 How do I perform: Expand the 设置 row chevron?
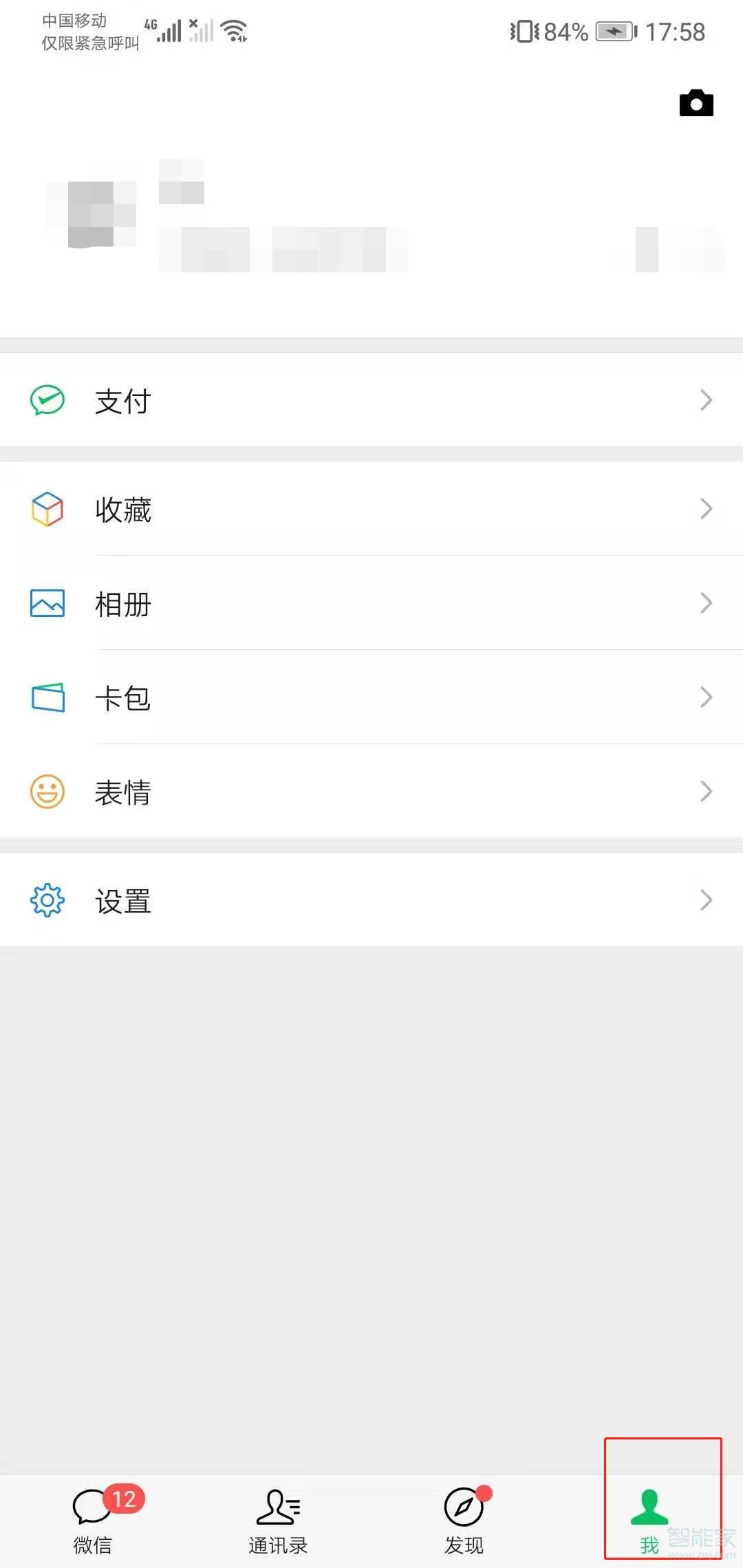click(704, 900)
